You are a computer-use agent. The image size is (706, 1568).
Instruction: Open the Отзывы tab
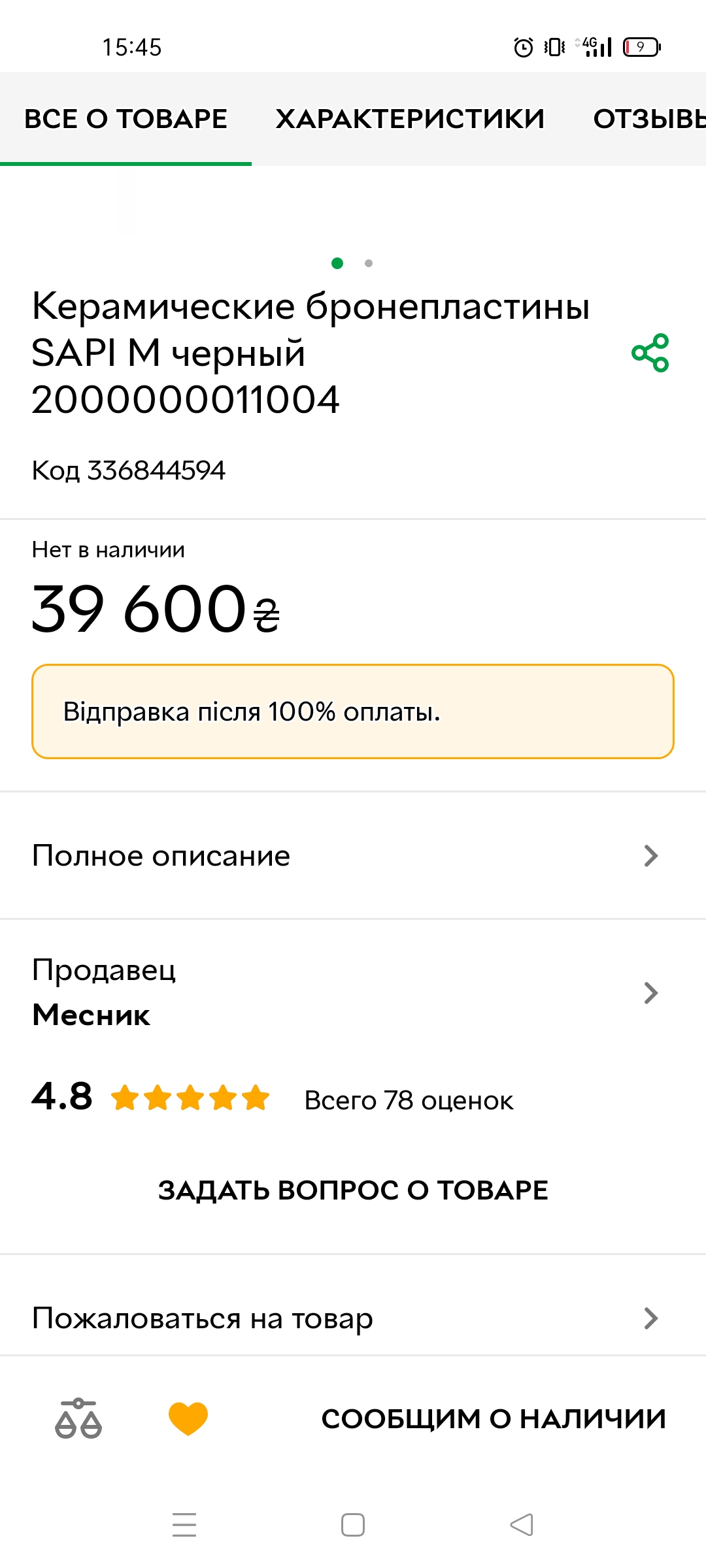click(x=649, y=119)
